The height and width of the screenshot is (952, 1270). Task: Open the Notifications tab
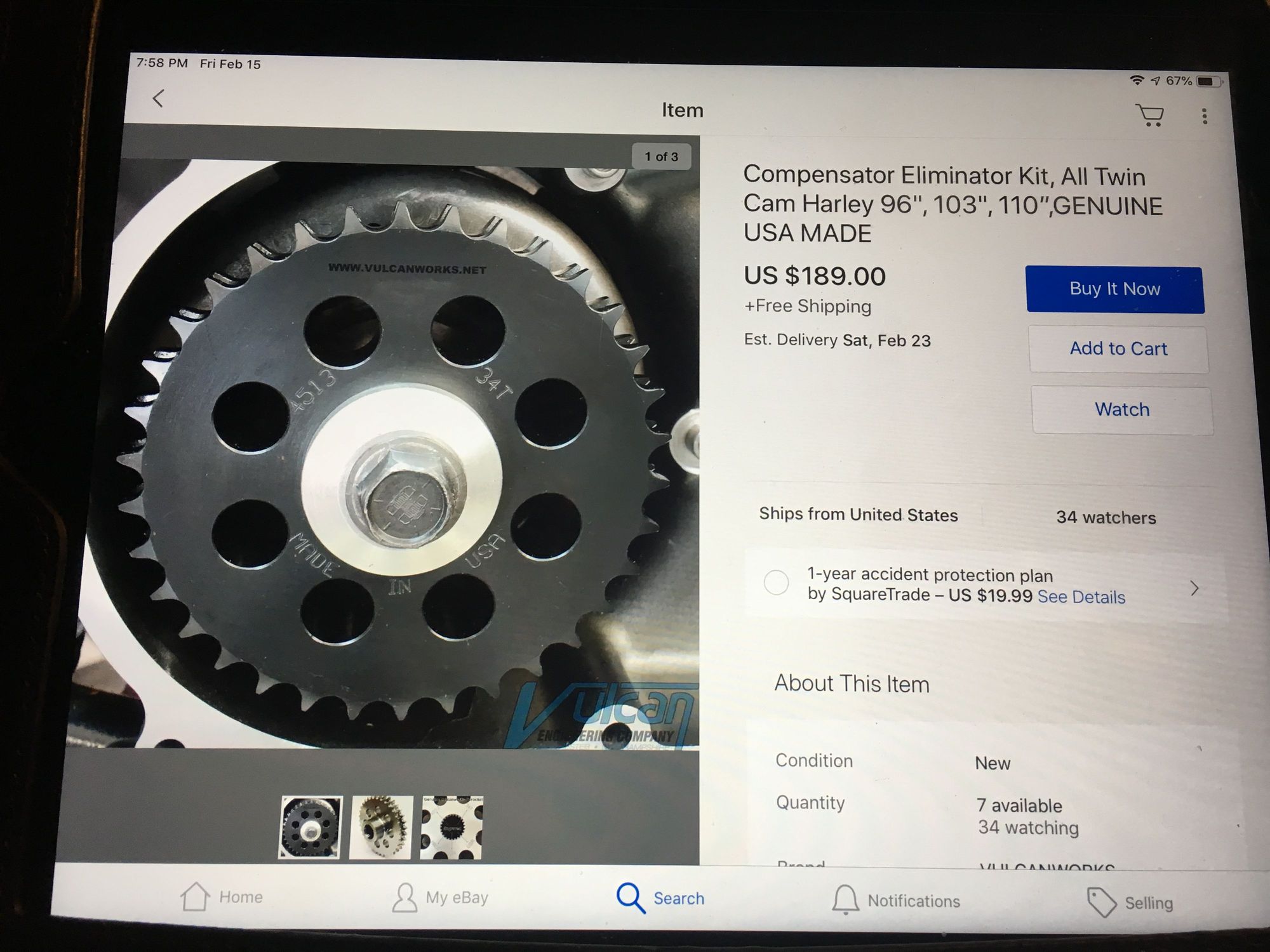coord(896,901)
